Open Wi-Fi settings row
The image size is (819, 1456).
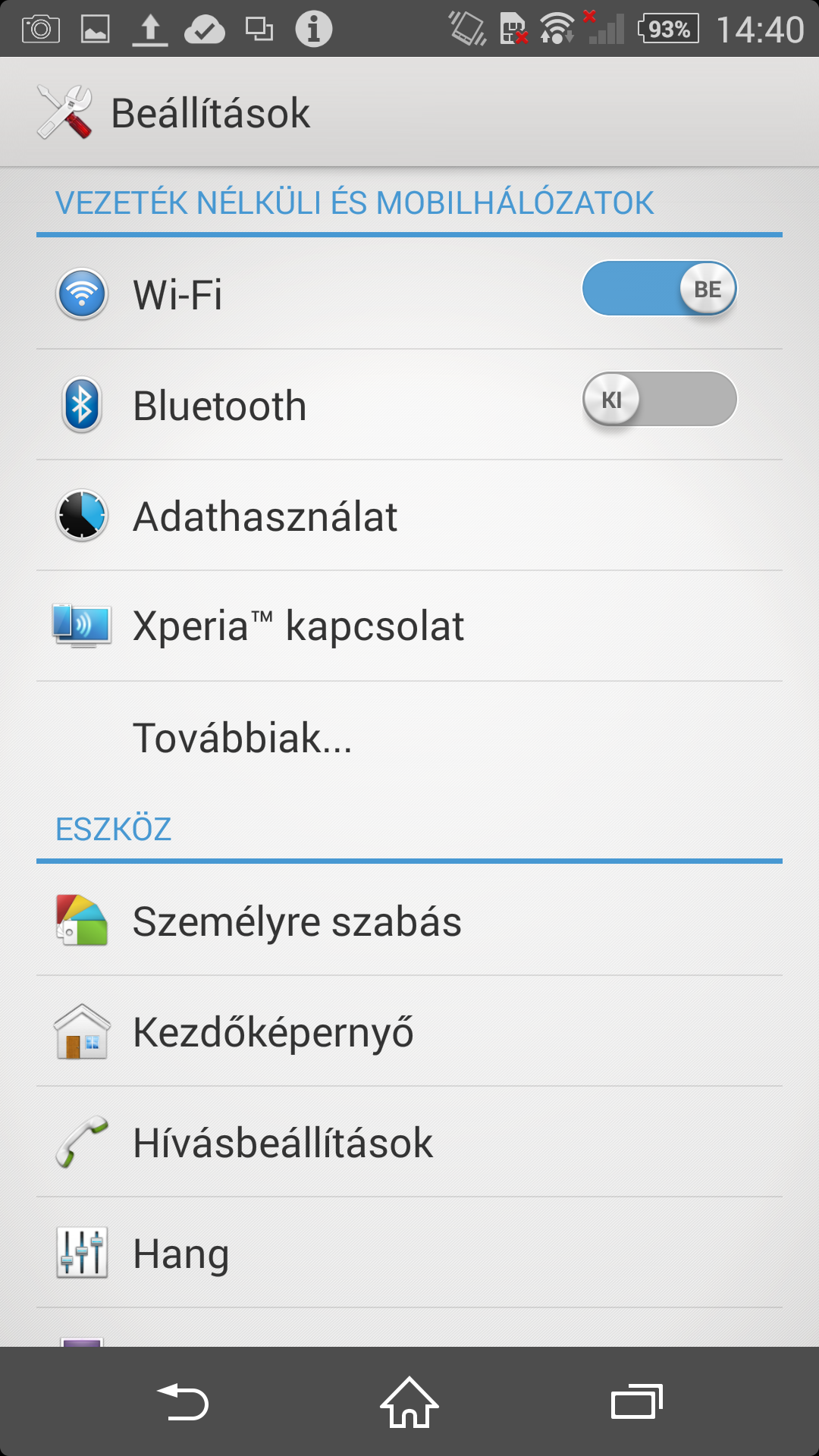(303, 294)
